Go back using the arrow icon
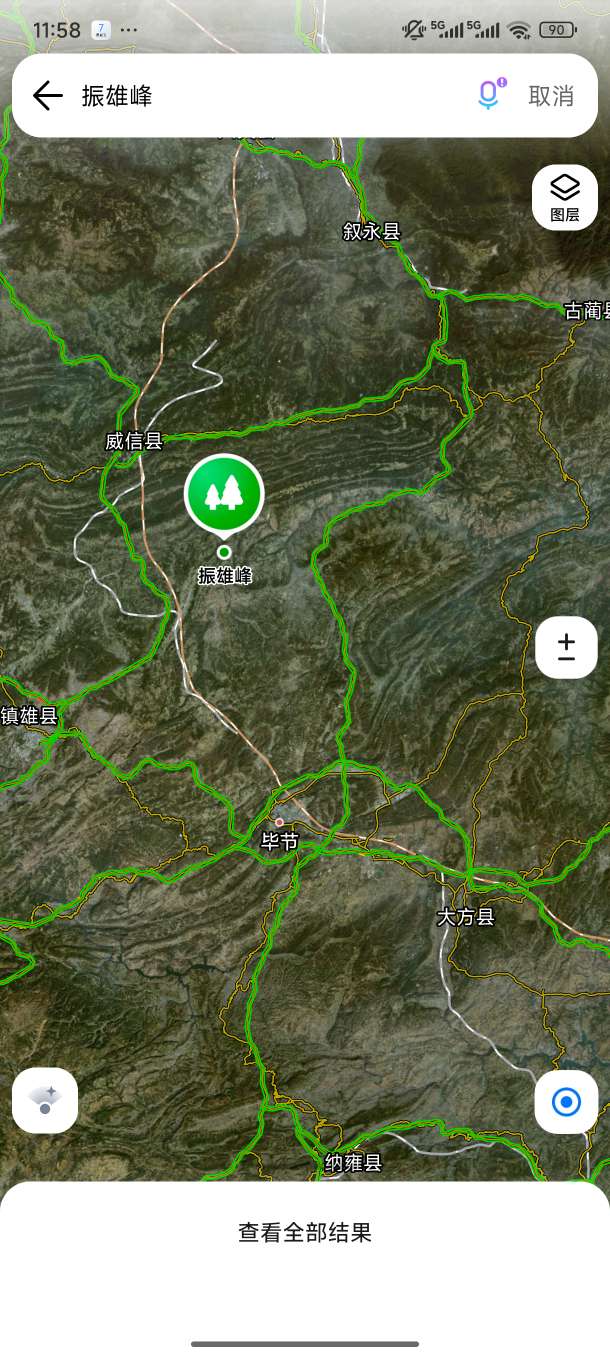 tap(47, 95)
